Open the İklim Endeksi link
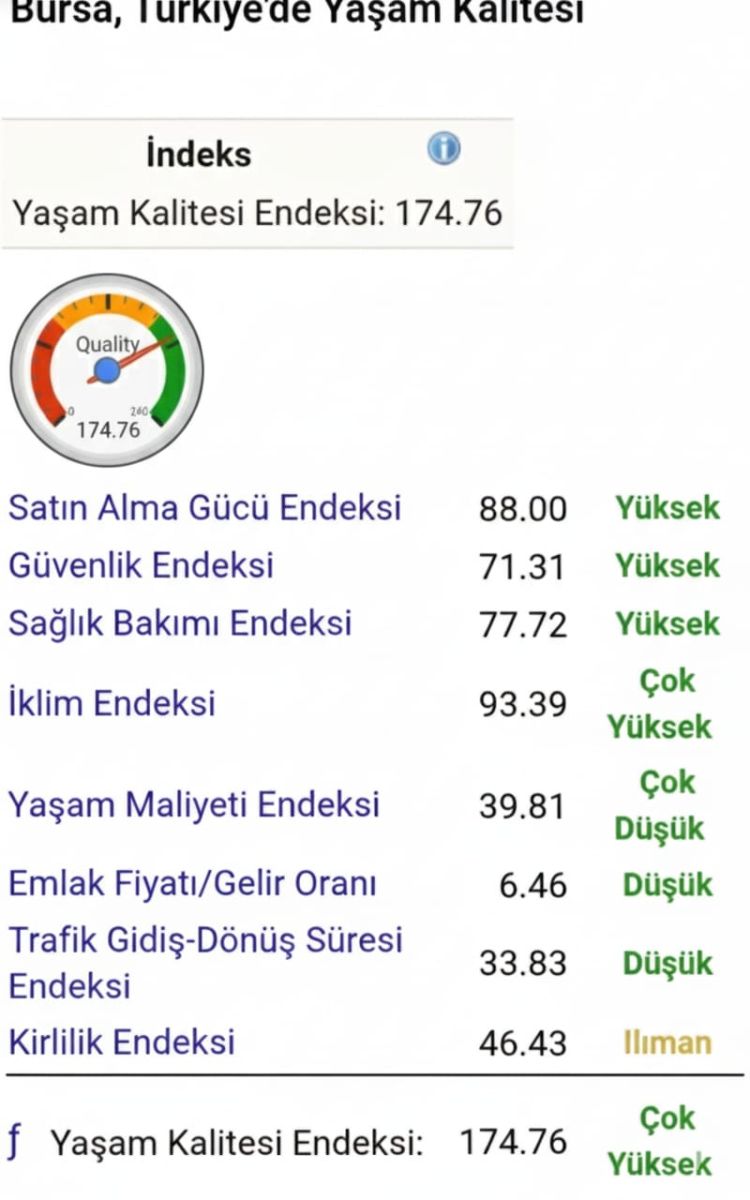The height and width of the screenshot is (1200, 750). click(x=111, y=703)
